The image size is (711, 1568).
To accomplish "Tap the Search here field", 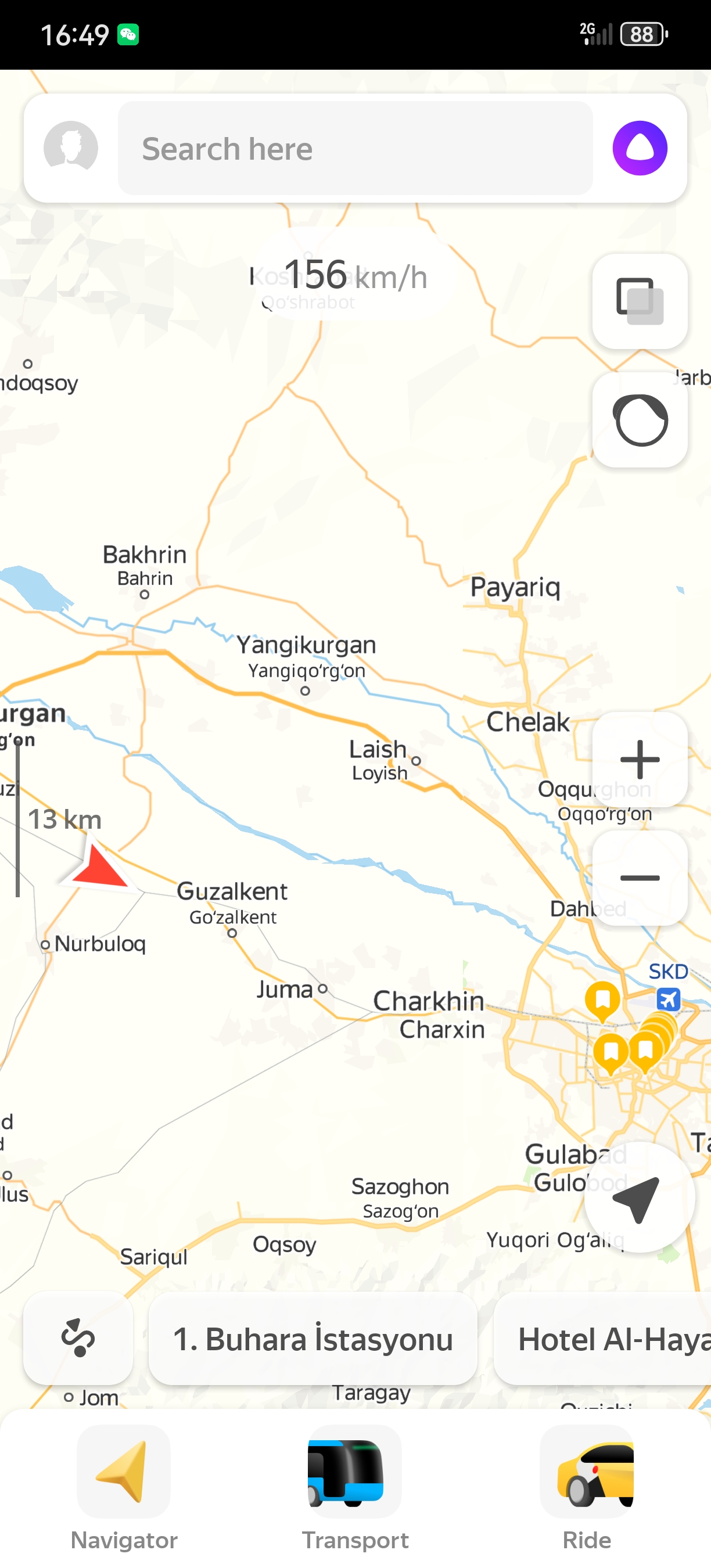I will click(x=355, y=148).
